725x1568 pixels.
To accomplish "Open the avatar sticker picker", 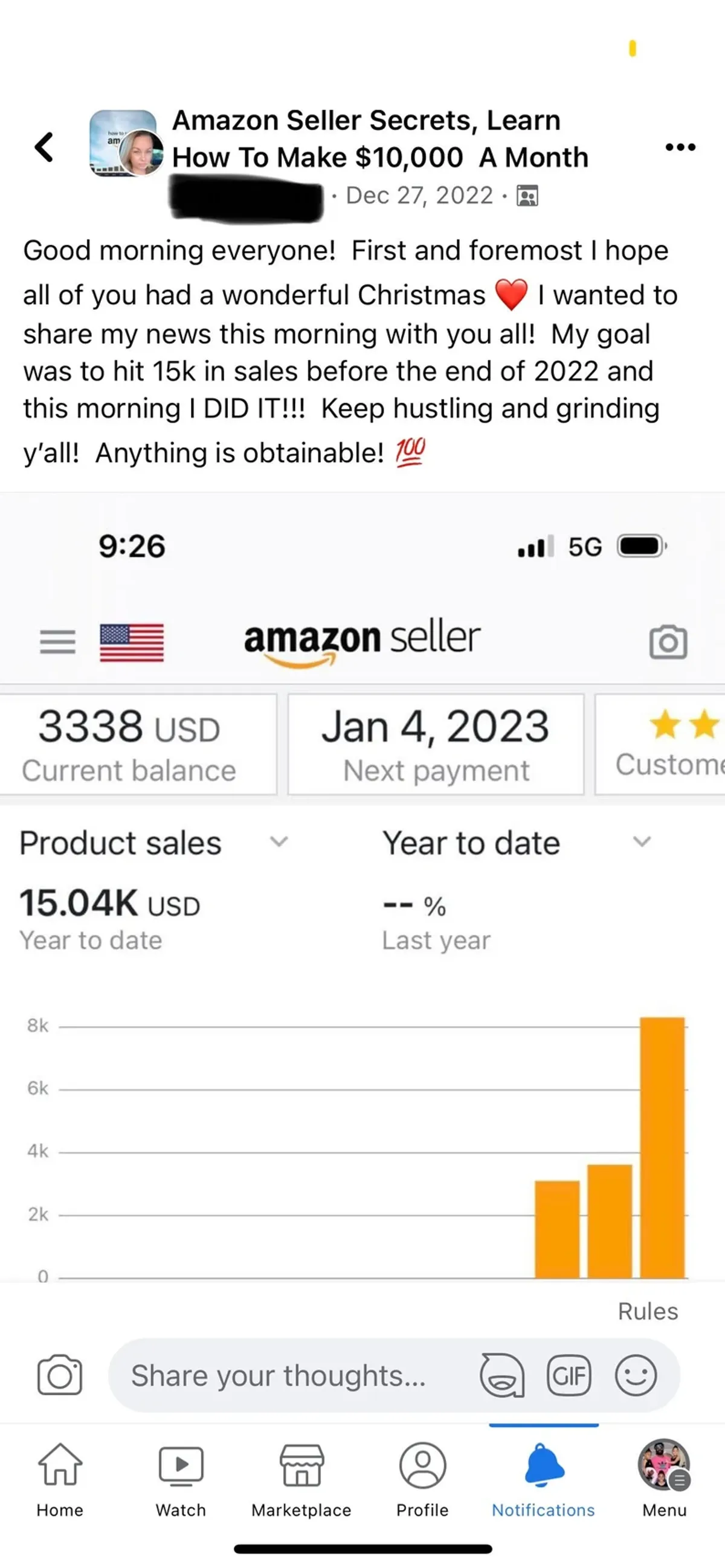I will point(501,1376).
